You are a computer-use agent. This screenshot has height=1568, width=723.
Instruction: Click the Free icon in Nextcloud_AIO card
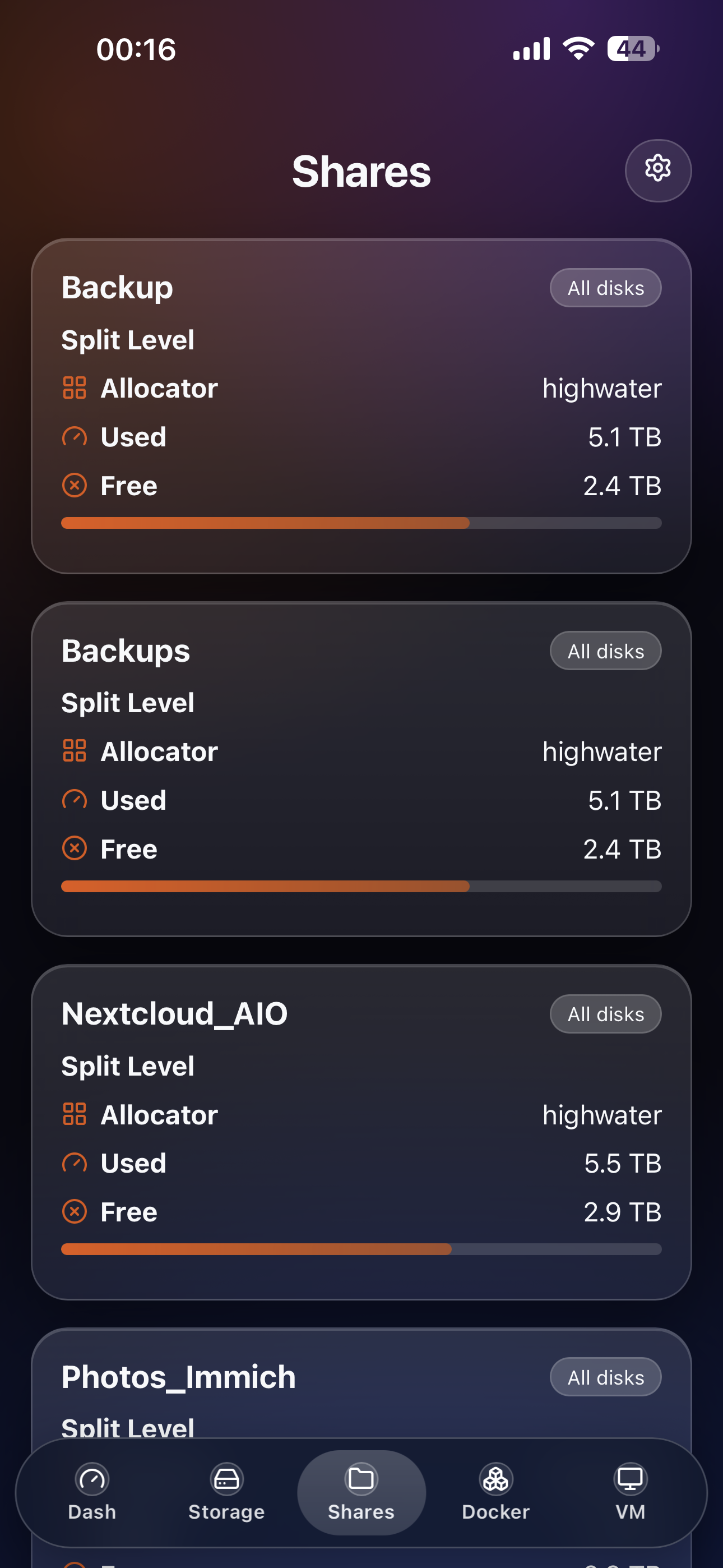[x=75, y=1211]
